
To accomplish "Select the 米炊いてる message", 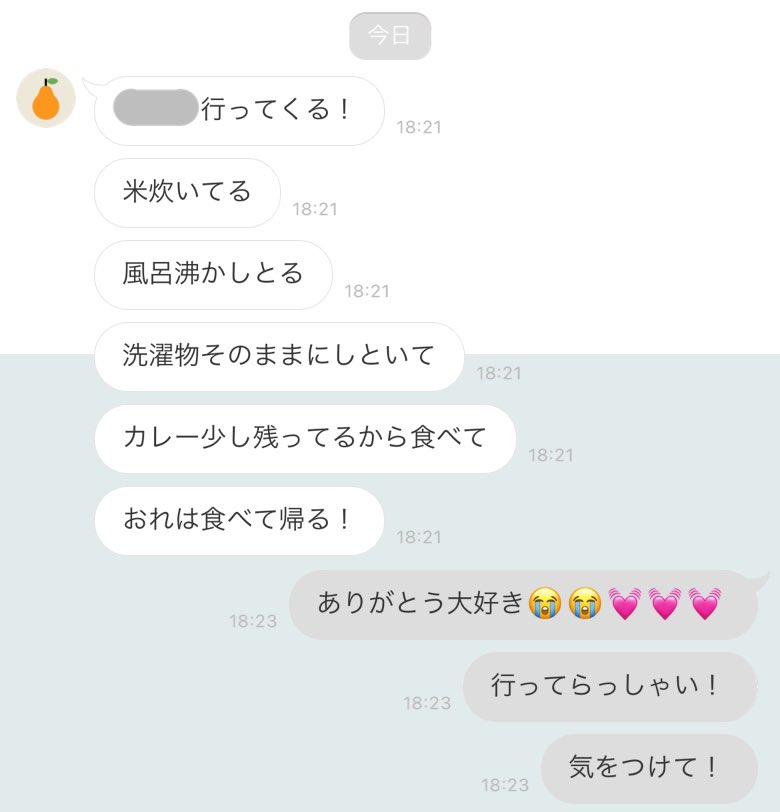I will 186,193.
